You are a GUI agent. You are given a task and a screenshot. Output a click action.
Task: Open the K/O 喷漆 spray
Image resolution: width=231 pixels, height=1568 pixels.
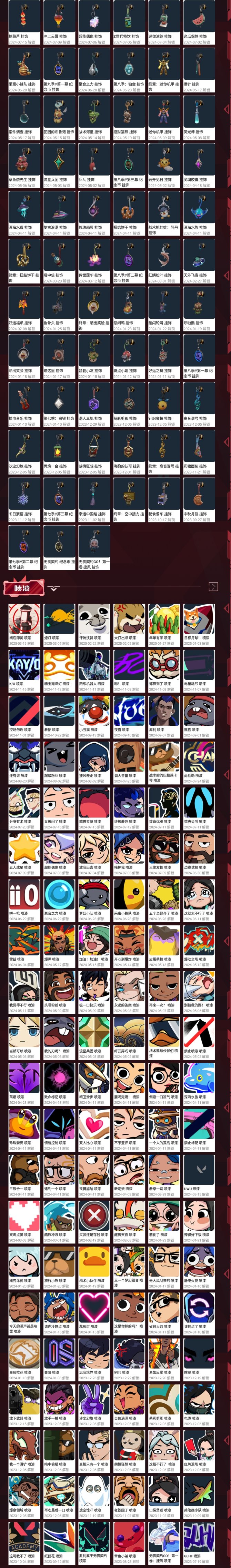(24, 668)
